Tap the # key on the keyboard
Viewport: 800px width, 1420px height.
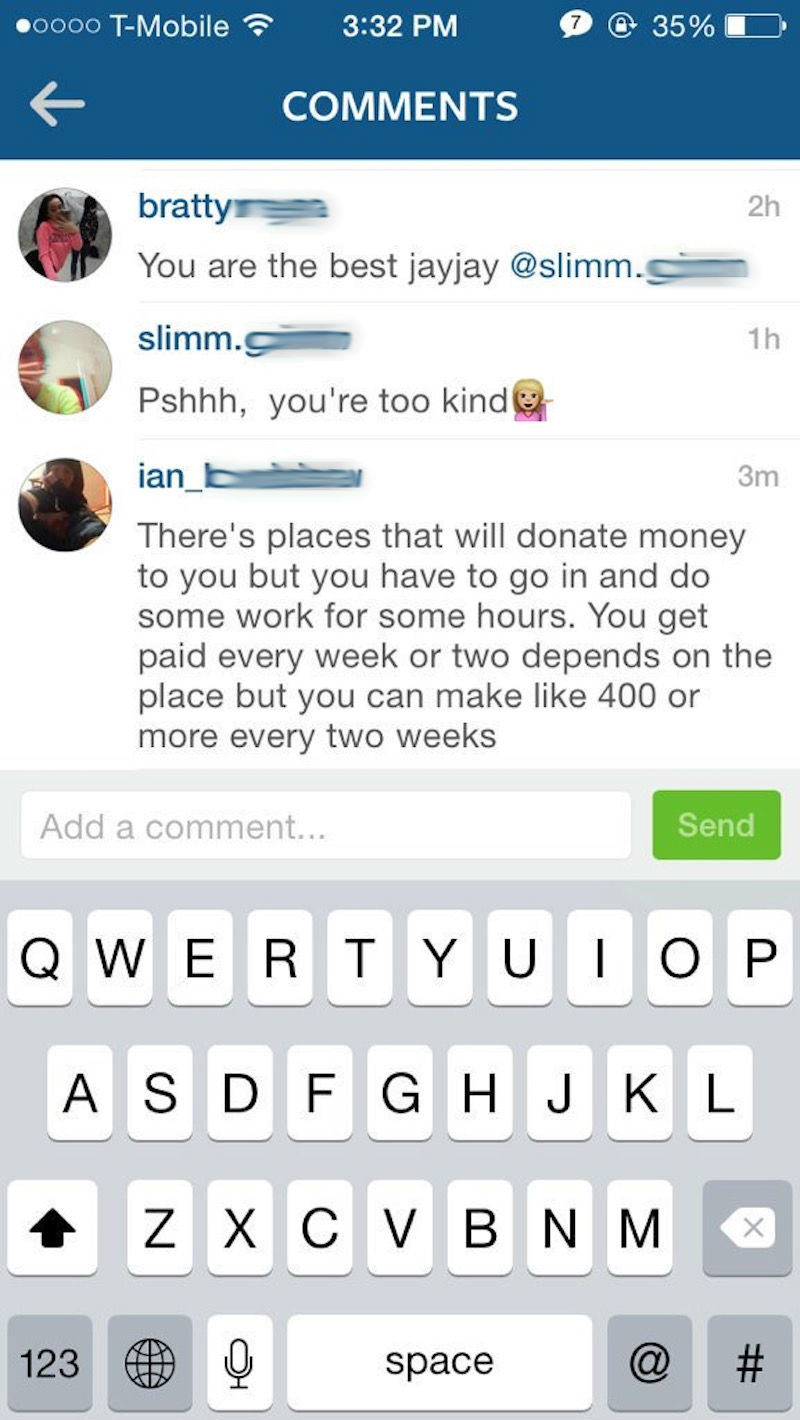tap(748, 1362)
